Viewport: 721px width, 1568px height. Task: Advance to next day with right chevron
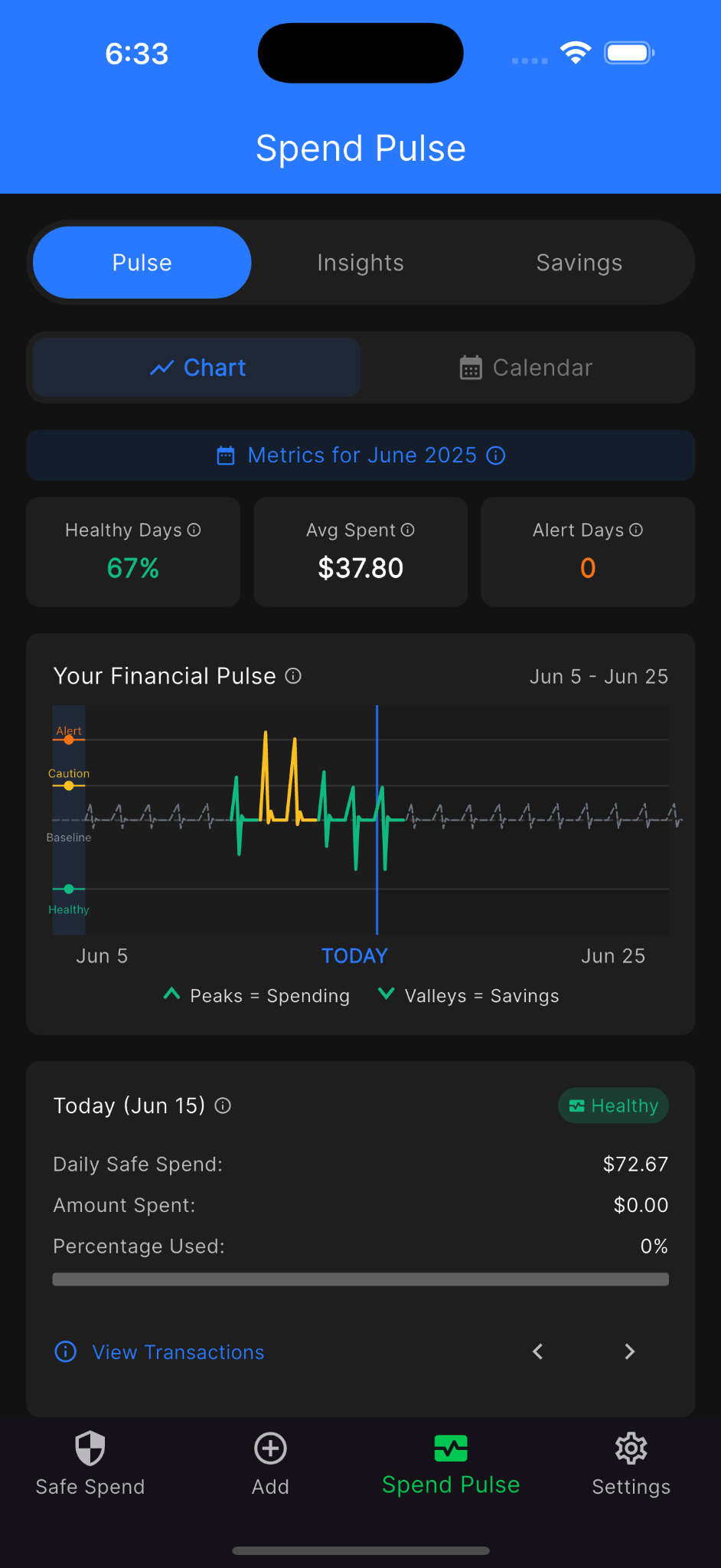pos(629,1351)
